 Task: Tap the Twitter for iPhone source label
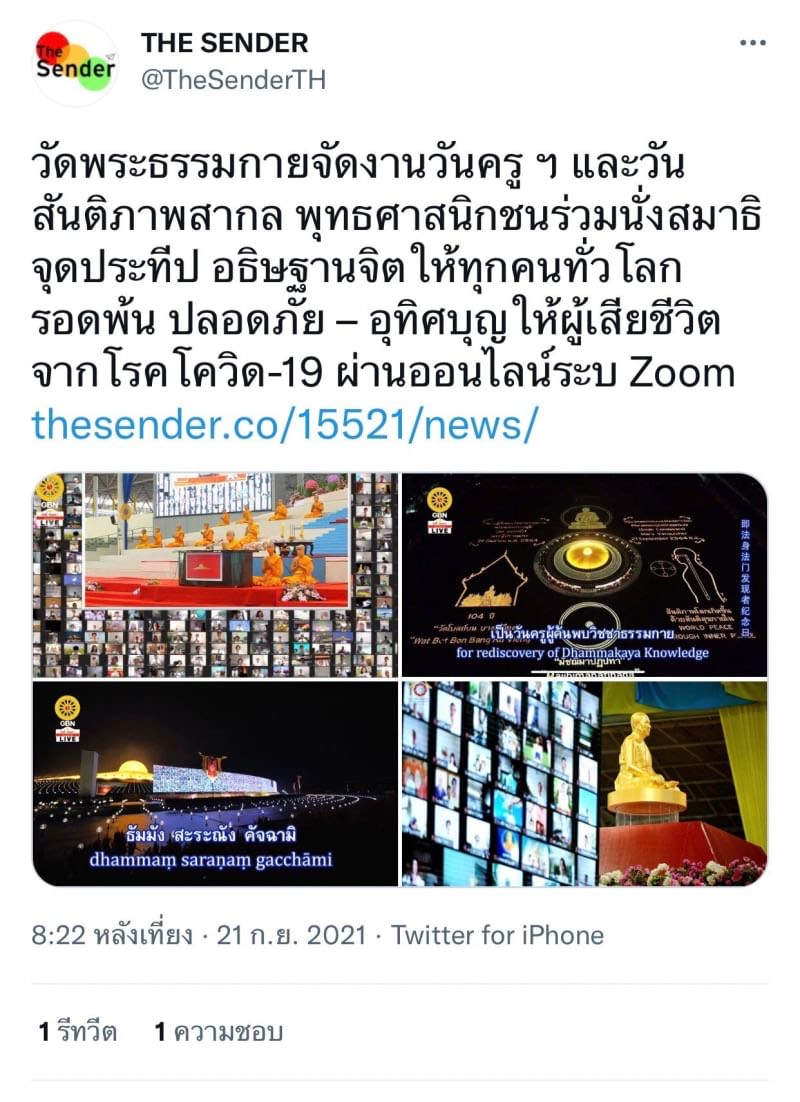tap(497, 935)
